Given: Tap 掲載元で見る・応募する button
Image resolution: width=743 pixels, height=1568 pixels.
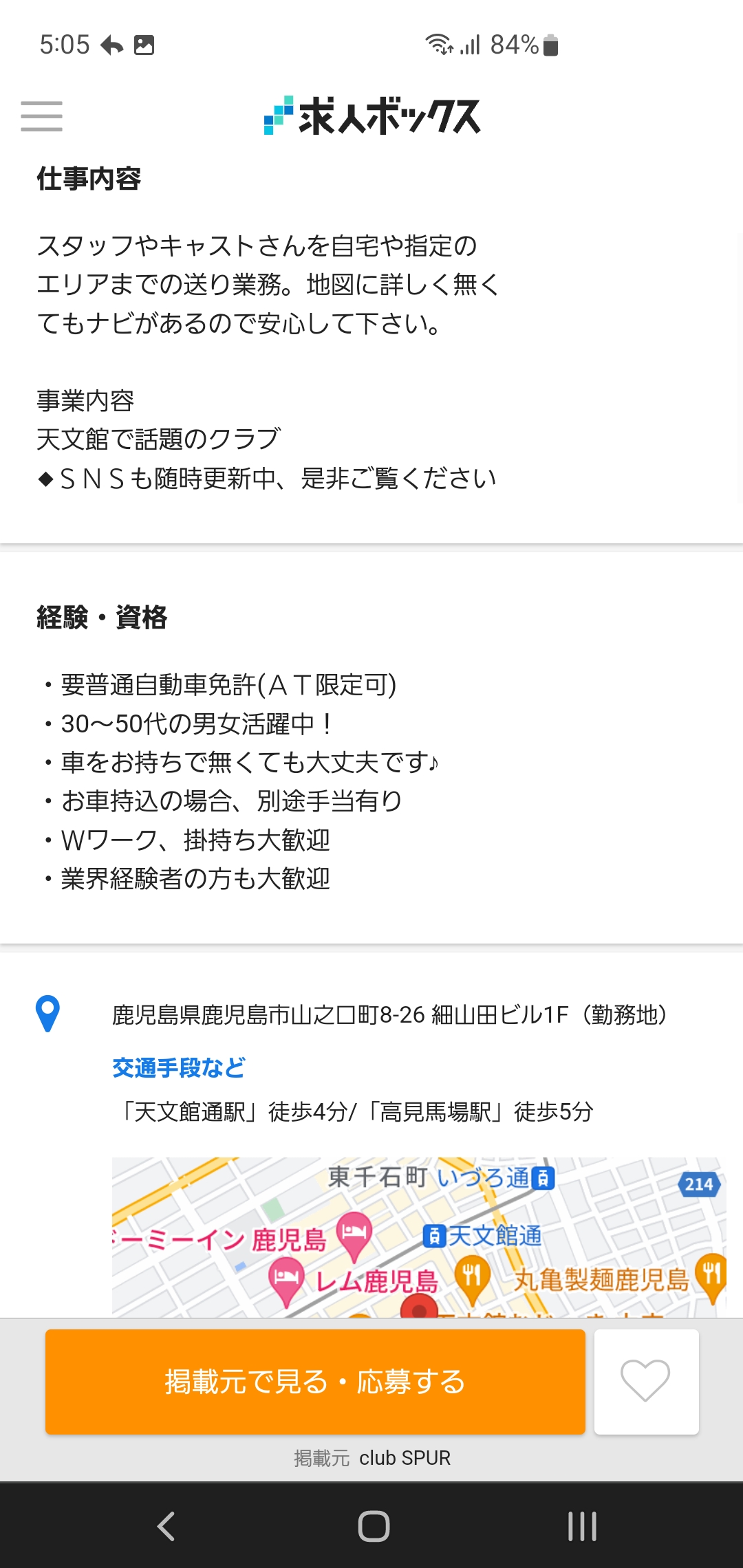Looking at the screenshot, I should click(315, 1382).
